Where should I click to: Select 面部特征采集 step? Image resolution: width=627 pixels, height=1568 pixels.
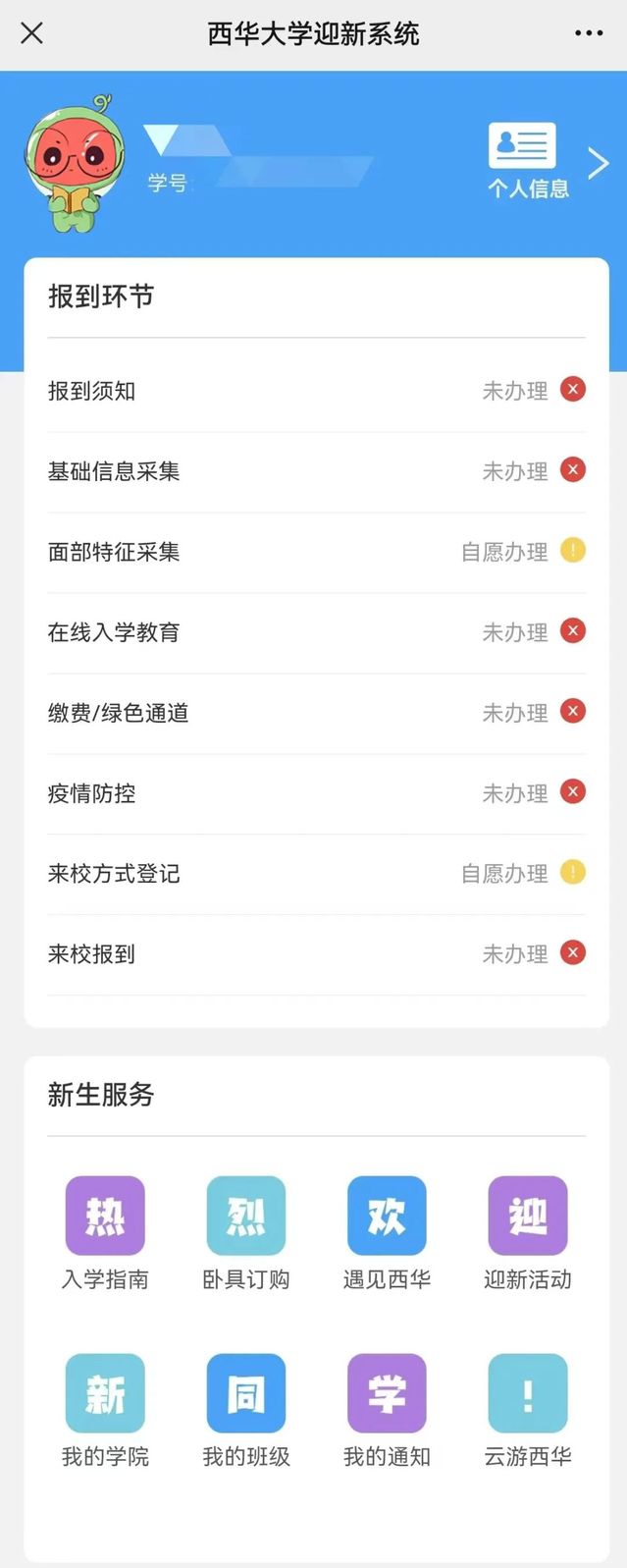[316, 552]
